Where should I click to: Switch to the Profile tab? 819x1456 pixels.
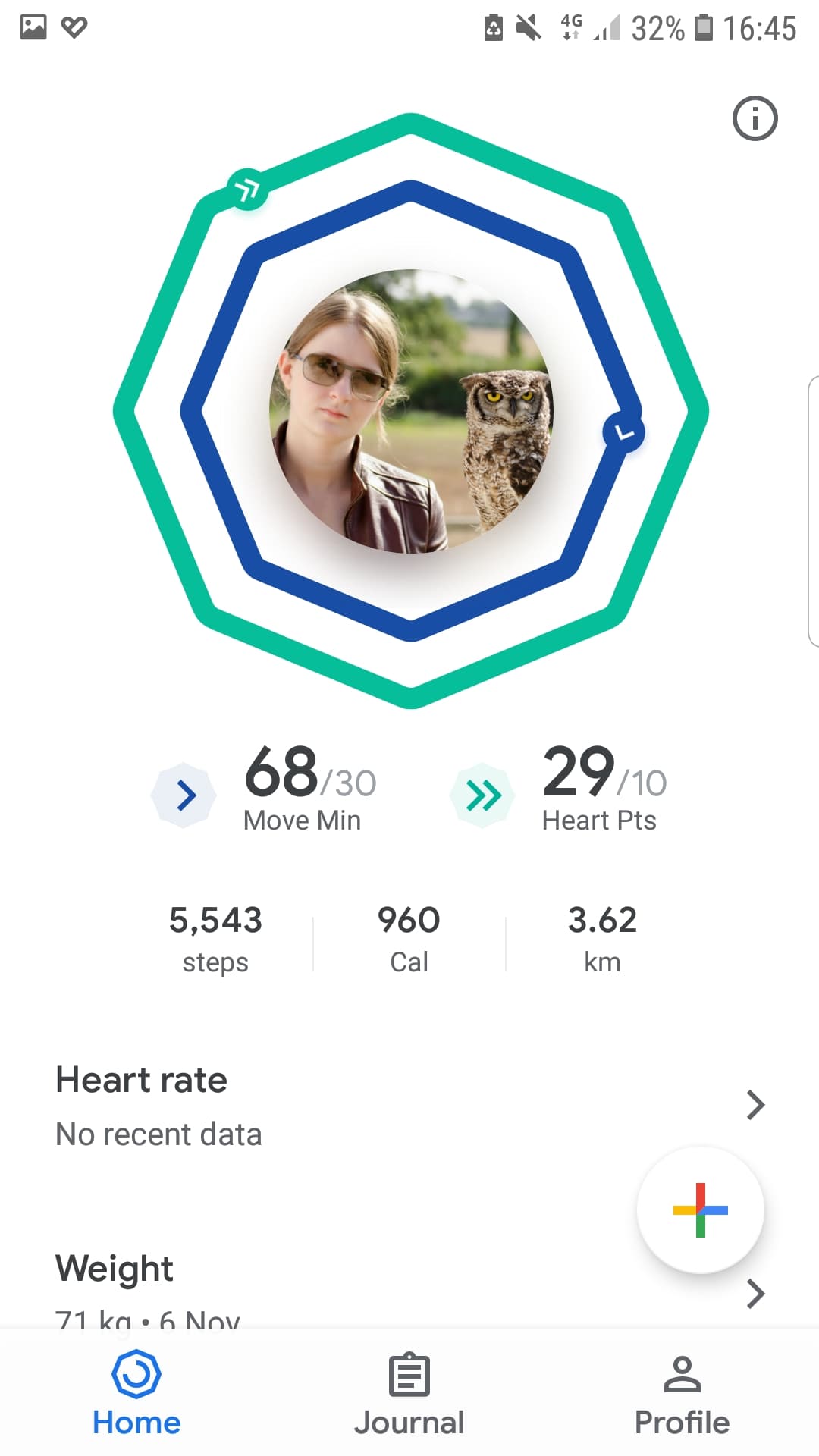point(682,1395)
